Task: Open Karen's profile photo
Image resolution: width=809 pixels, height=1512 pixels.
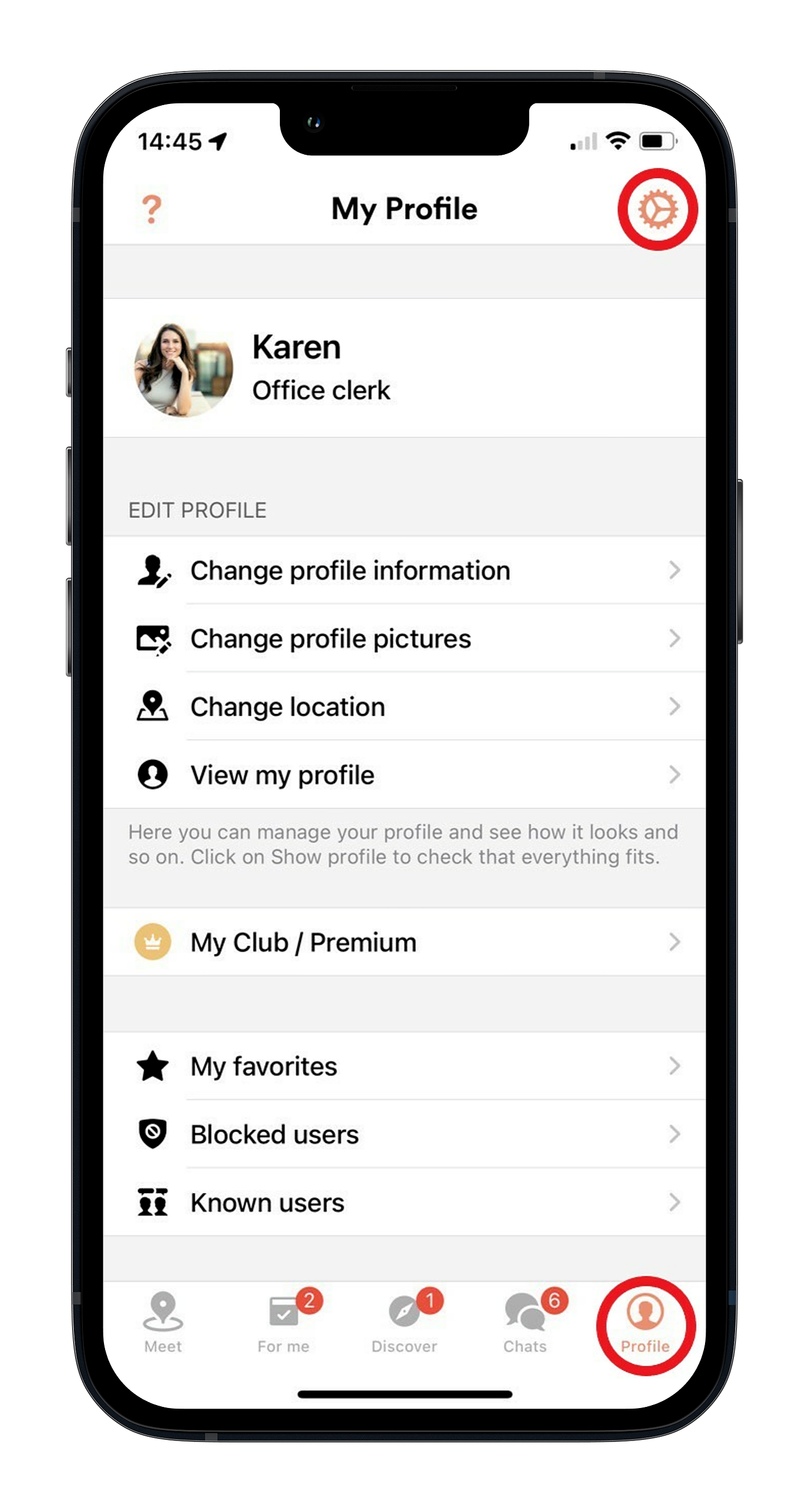Action: (x=184, y=369)
